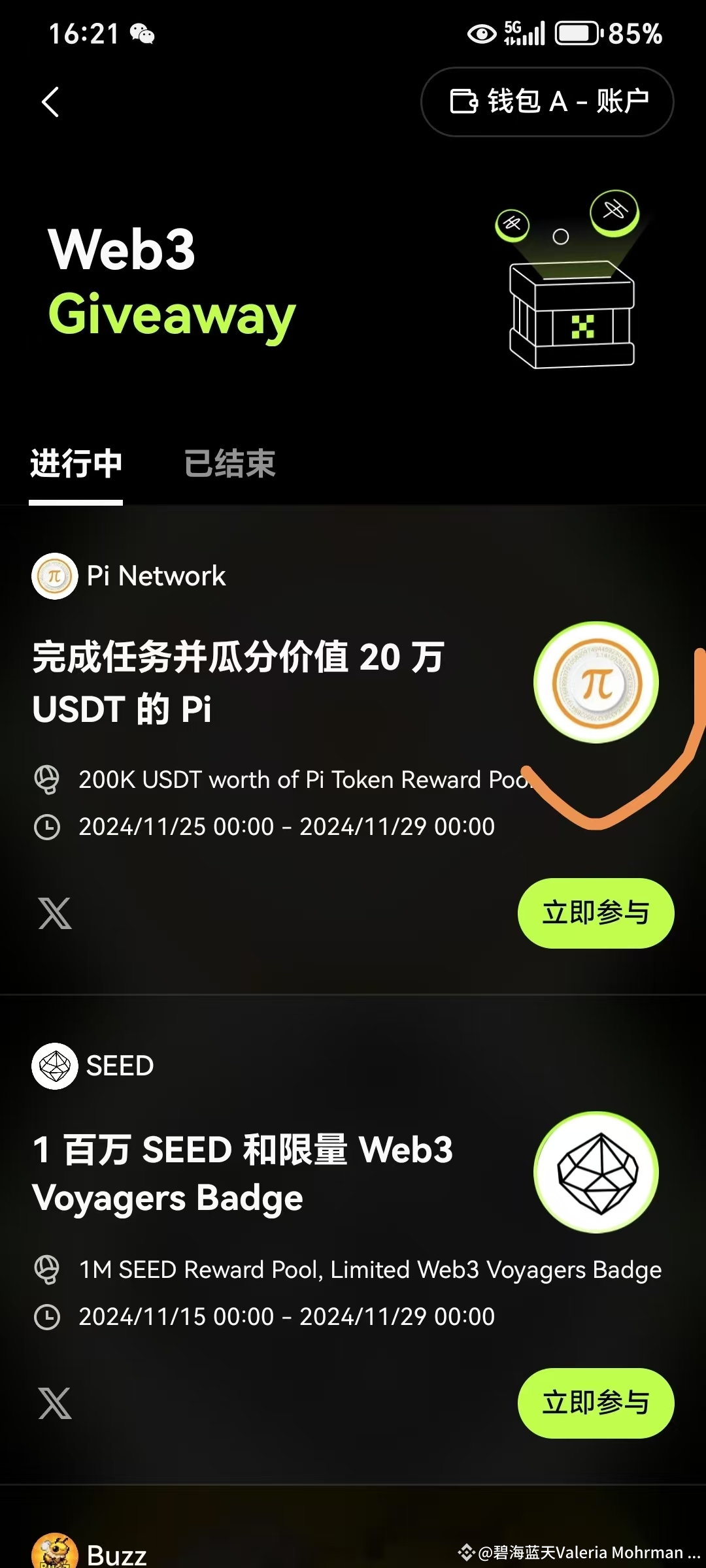
Task: Tap the Pi Network project logo
Action: (x=55, y=576)
